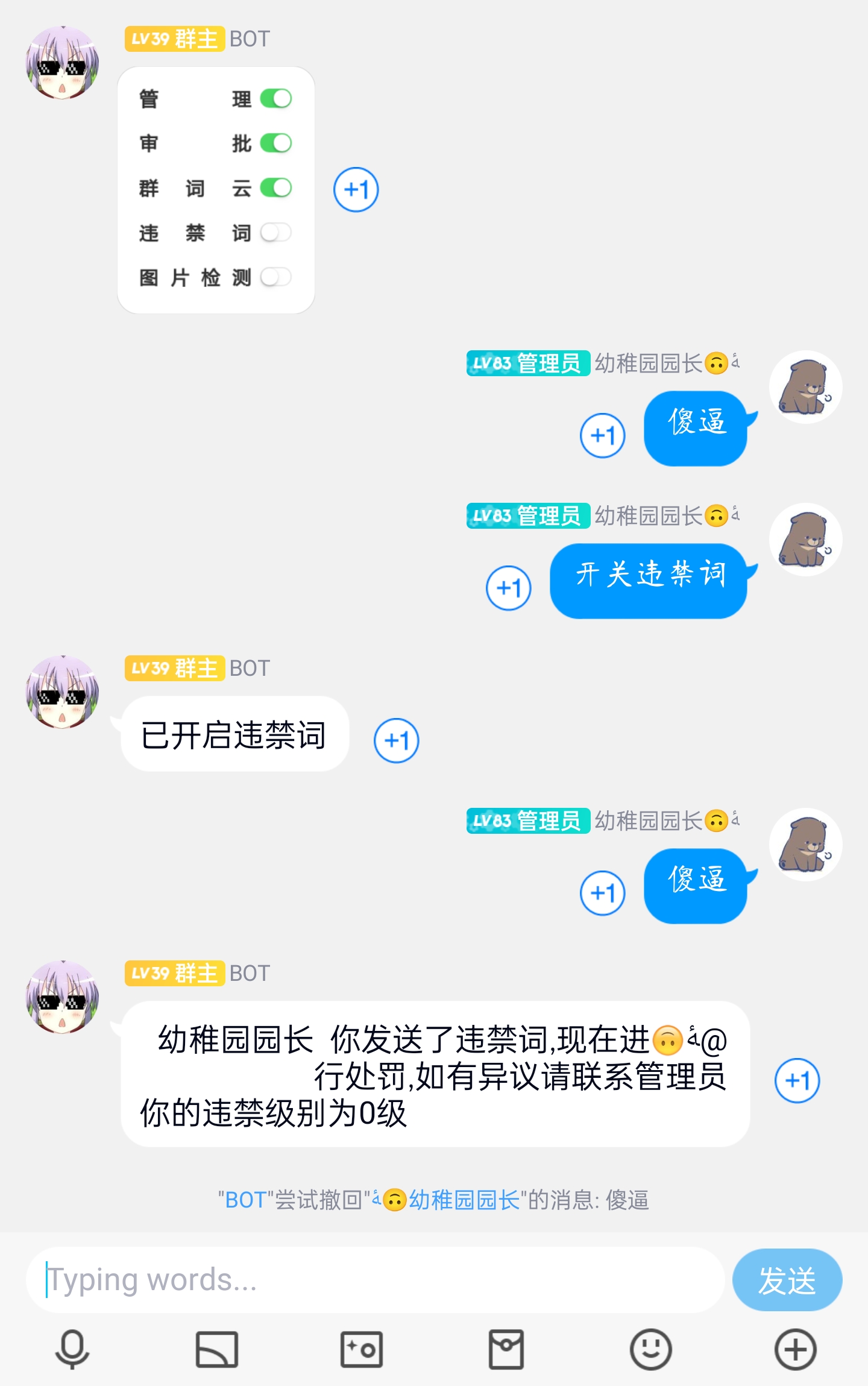The width and height of the screenshot is (868, 1386).
Task: Disable the 群词云 switch
Action: (276, 188)
